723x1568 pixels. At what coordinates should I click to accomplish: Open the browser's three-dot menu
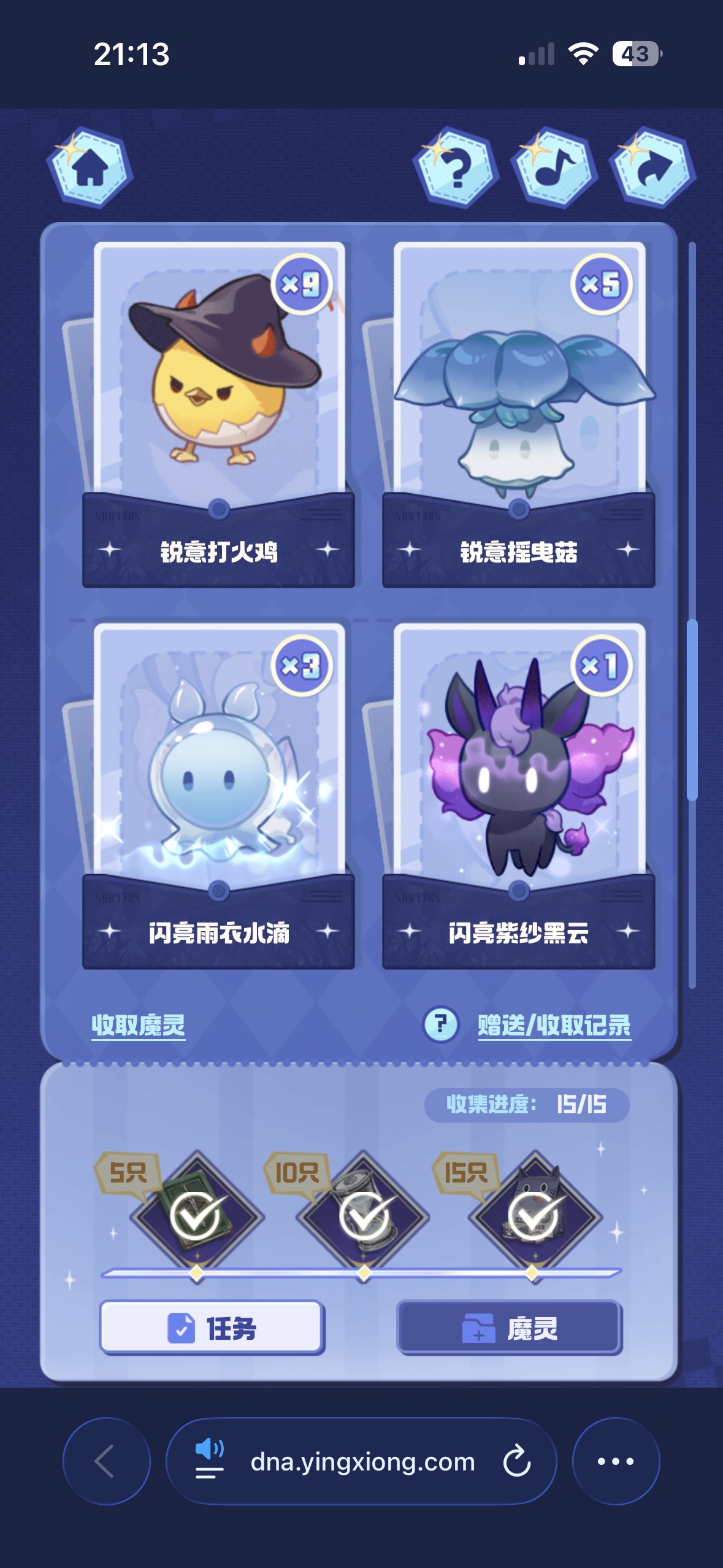click(x=616, y=1461)
